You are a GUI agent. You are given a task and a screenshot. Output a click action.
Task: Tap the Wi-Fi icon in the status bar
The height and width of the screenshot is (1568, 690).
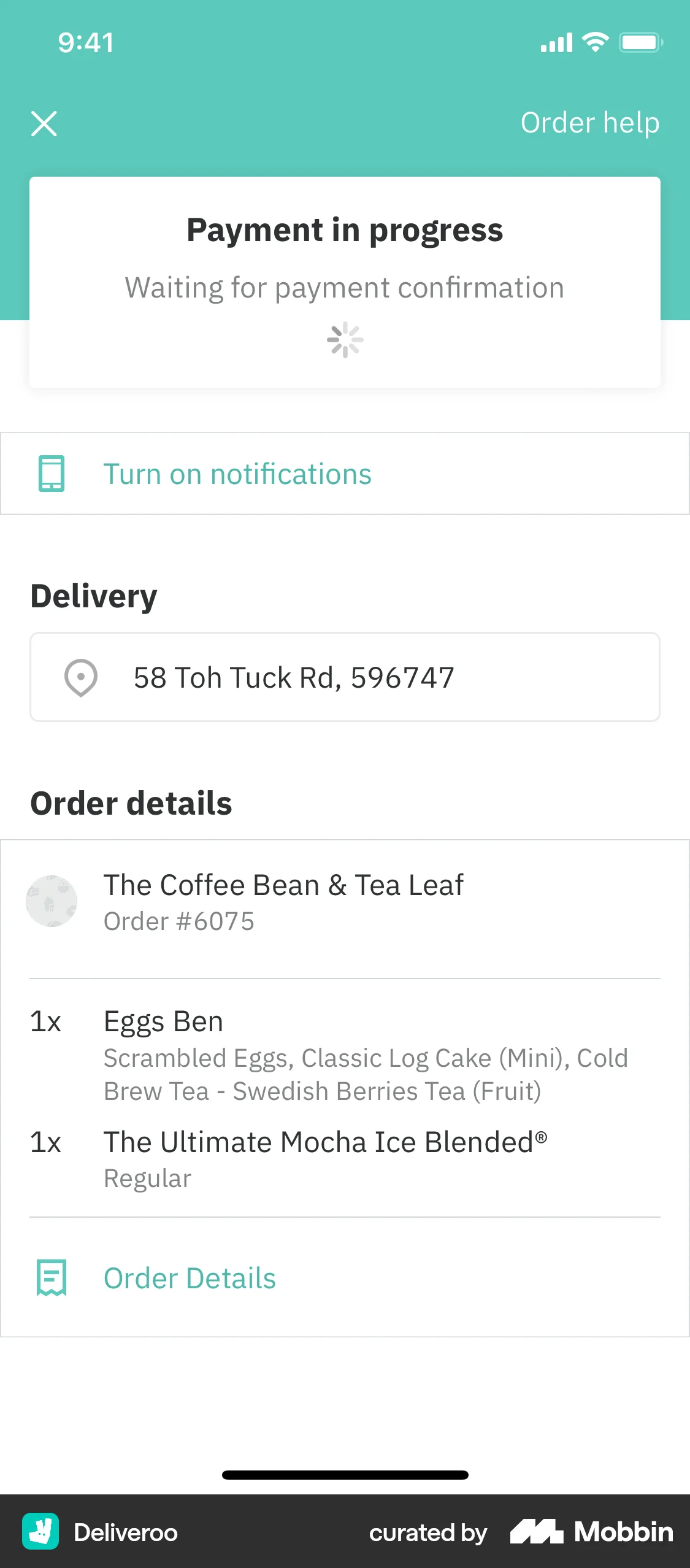pyautogui.click(x=594, y=41)
